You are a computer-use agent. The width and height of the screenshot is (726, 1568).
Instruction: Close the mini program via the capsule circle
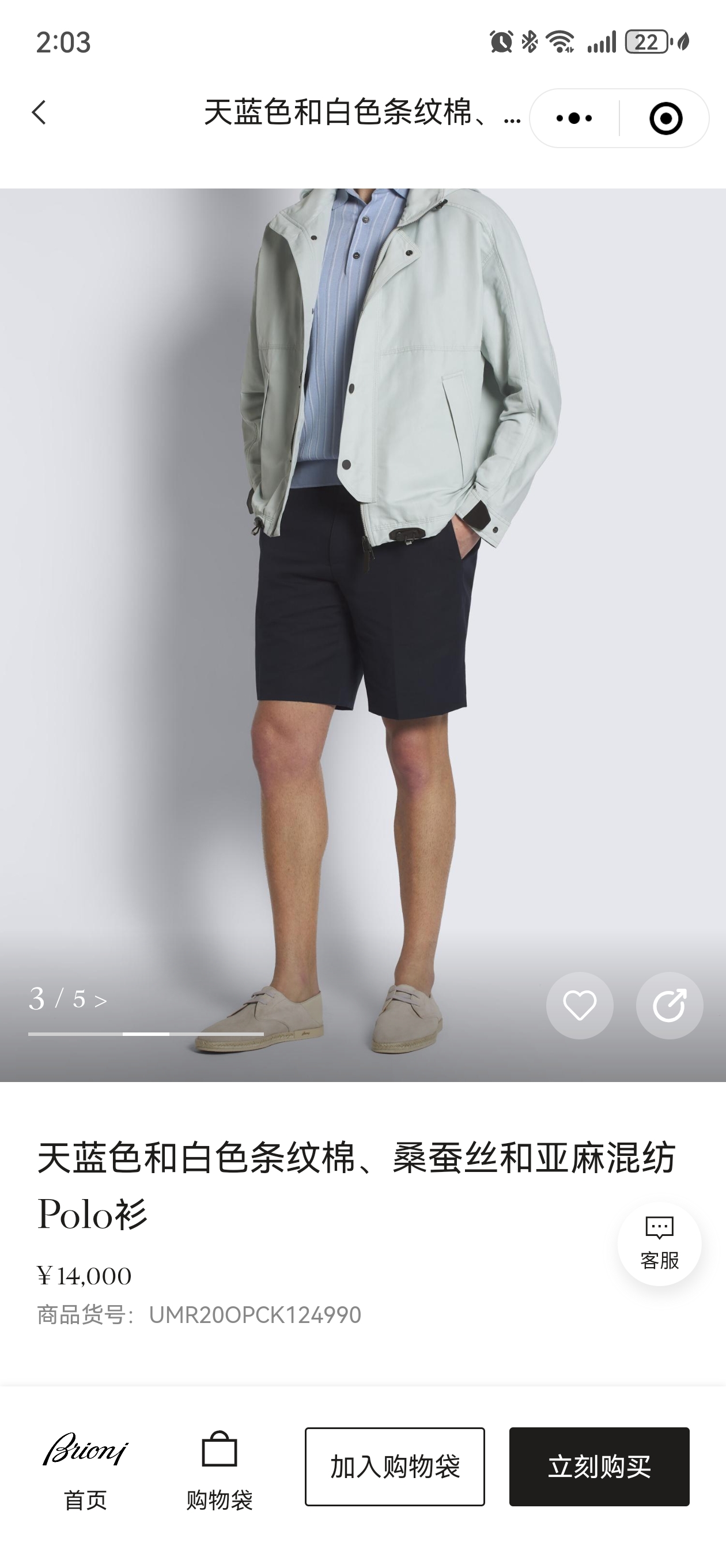[667, 118]
